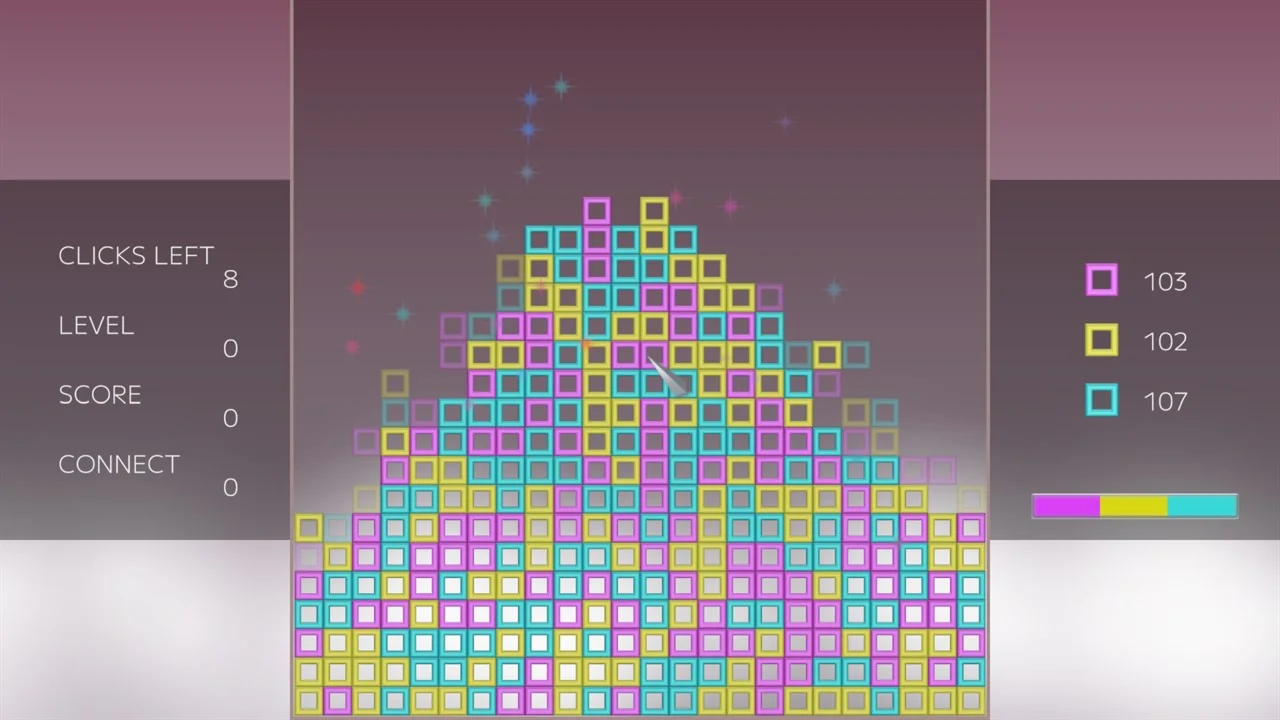Tap the topmost yellow block on the pile
The width and height of the screenshot is (1280, 720).
click(x=654, y=211)
